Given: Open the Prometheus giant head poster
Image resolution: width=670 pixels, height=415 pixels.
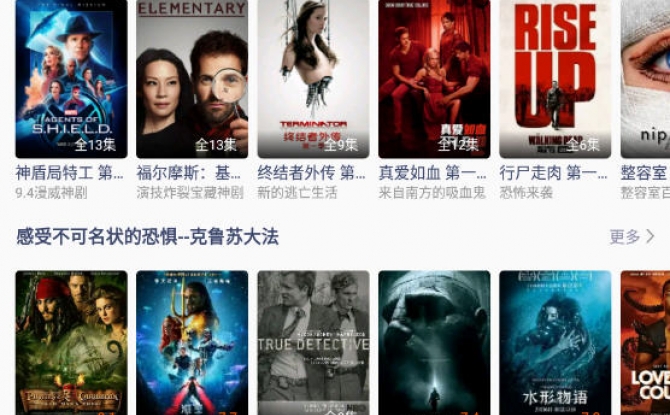Looking at the screenshot, I should pyautogui.click(x=434, y=342).
